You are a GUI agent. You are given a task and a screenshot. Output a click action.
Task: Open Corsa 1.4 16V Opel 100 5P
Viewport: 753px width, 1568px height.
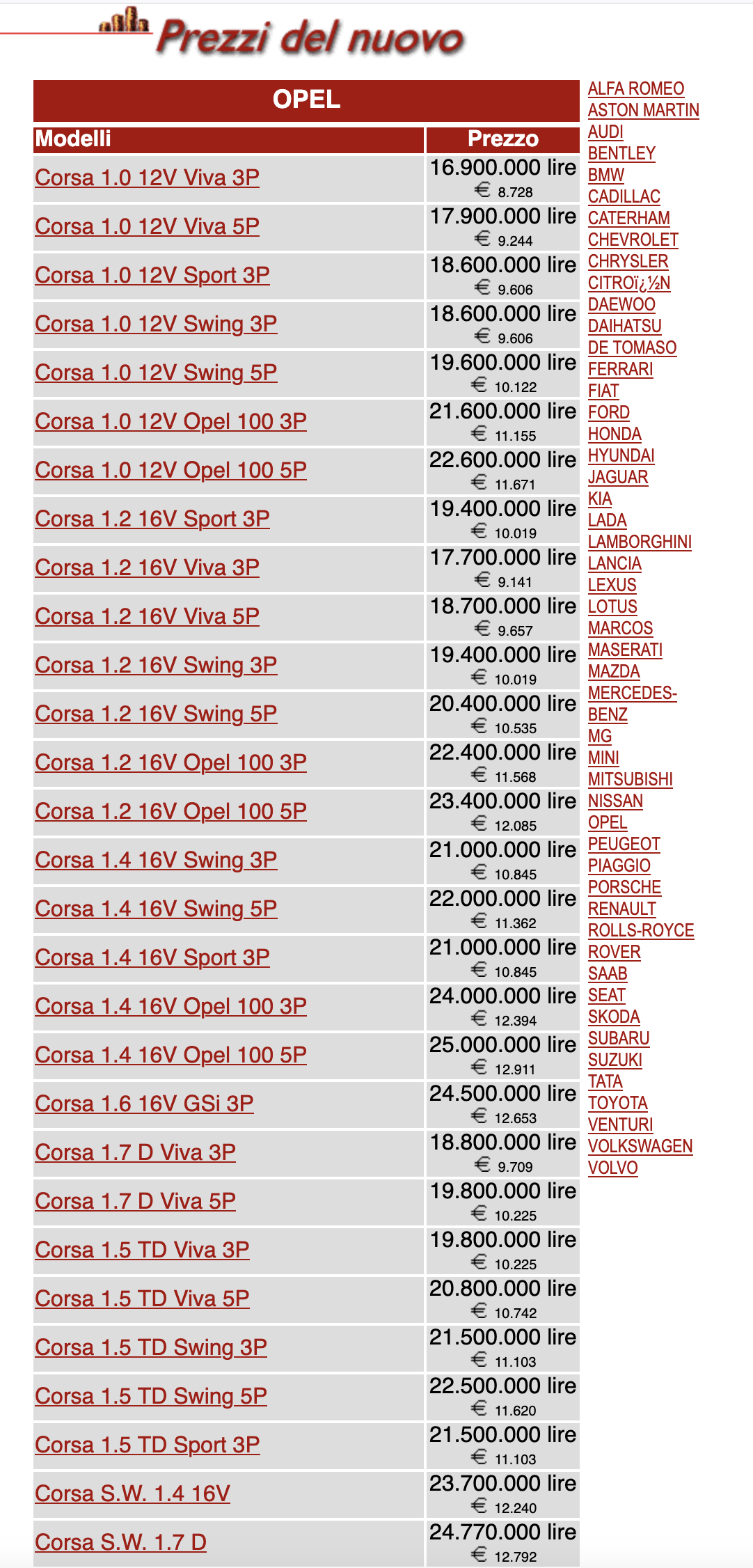[171, 1056]
